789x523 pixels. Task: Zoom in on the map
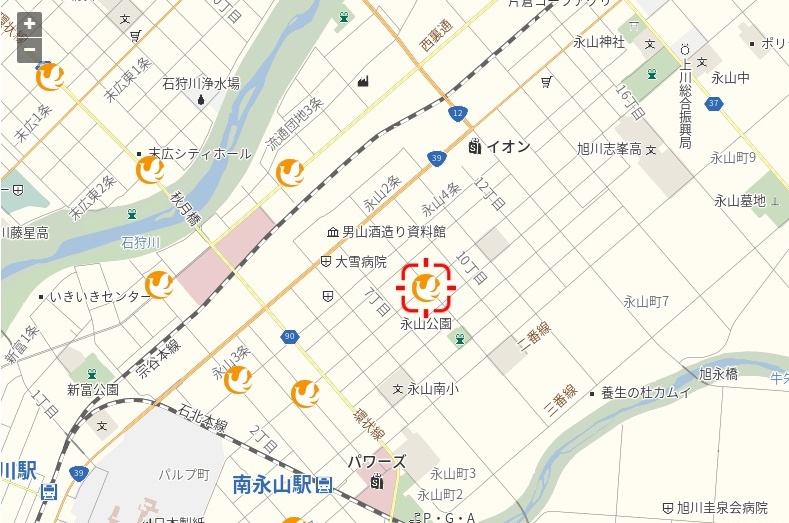[x=29, y=25]
